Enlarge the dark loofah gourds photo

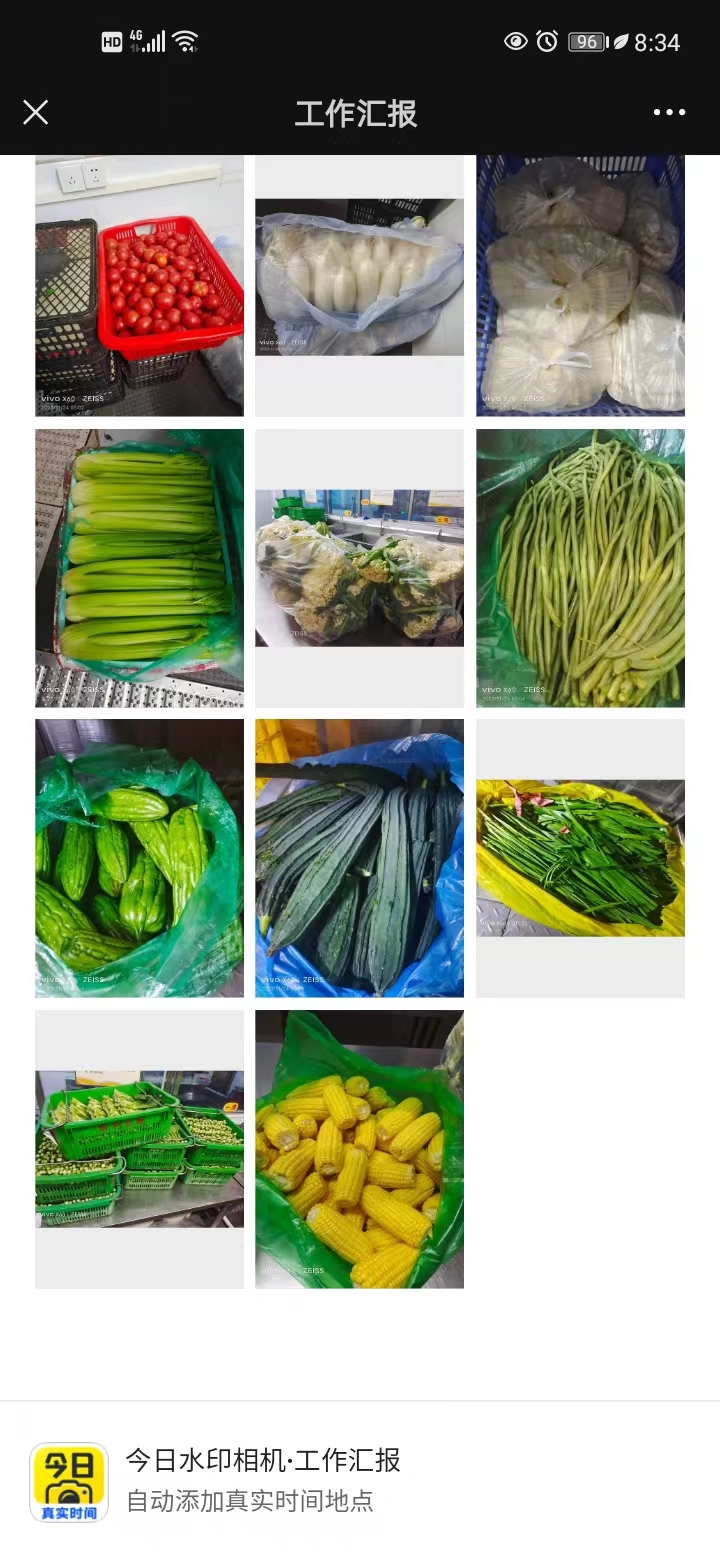359,858
